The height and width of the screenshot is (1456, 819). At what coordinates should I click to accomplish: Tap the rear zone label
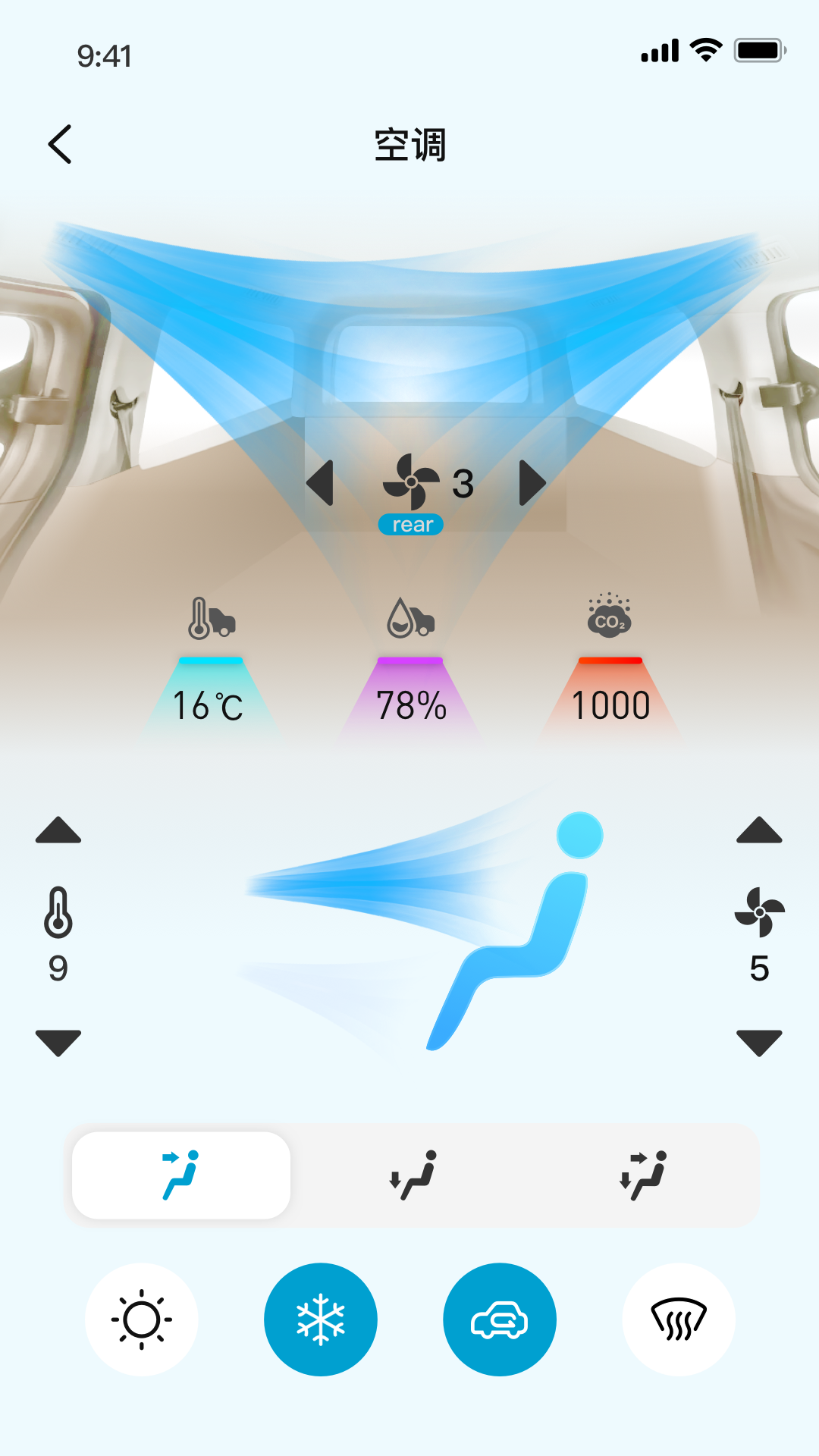coord(410,524)
